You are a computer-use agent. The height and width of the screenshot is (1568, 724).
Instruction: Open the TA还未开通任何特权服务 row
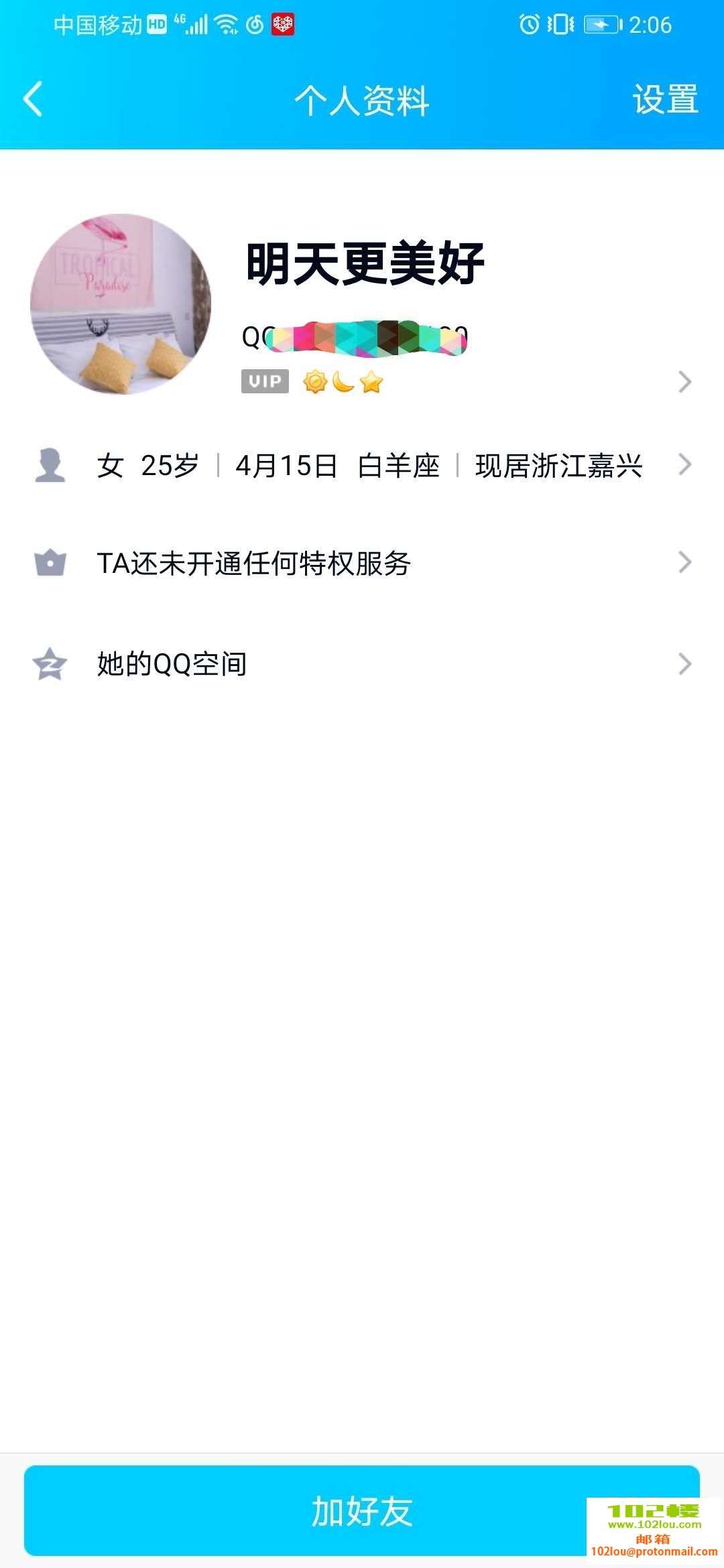(x=362, y=563)
